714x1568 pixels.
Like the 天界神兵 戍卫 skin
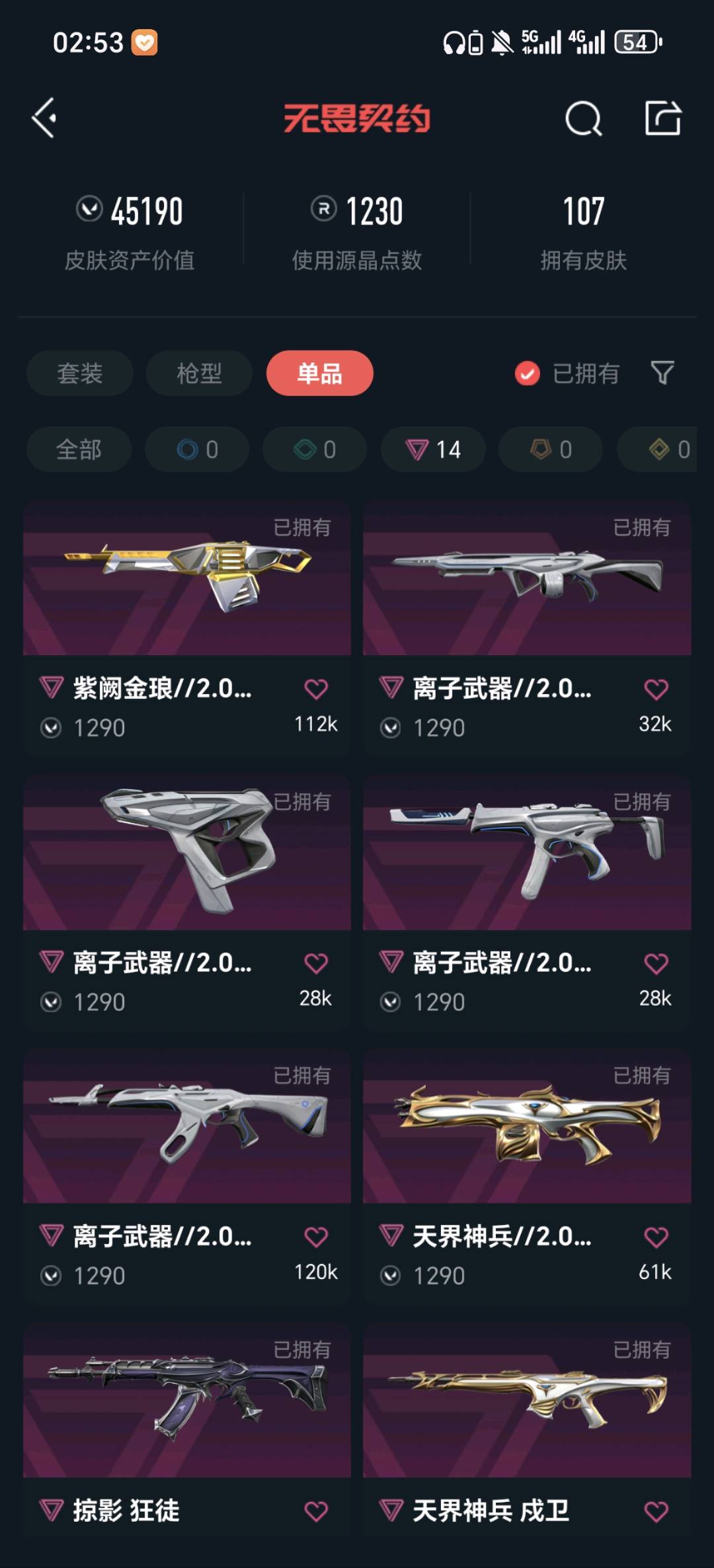656,1510
